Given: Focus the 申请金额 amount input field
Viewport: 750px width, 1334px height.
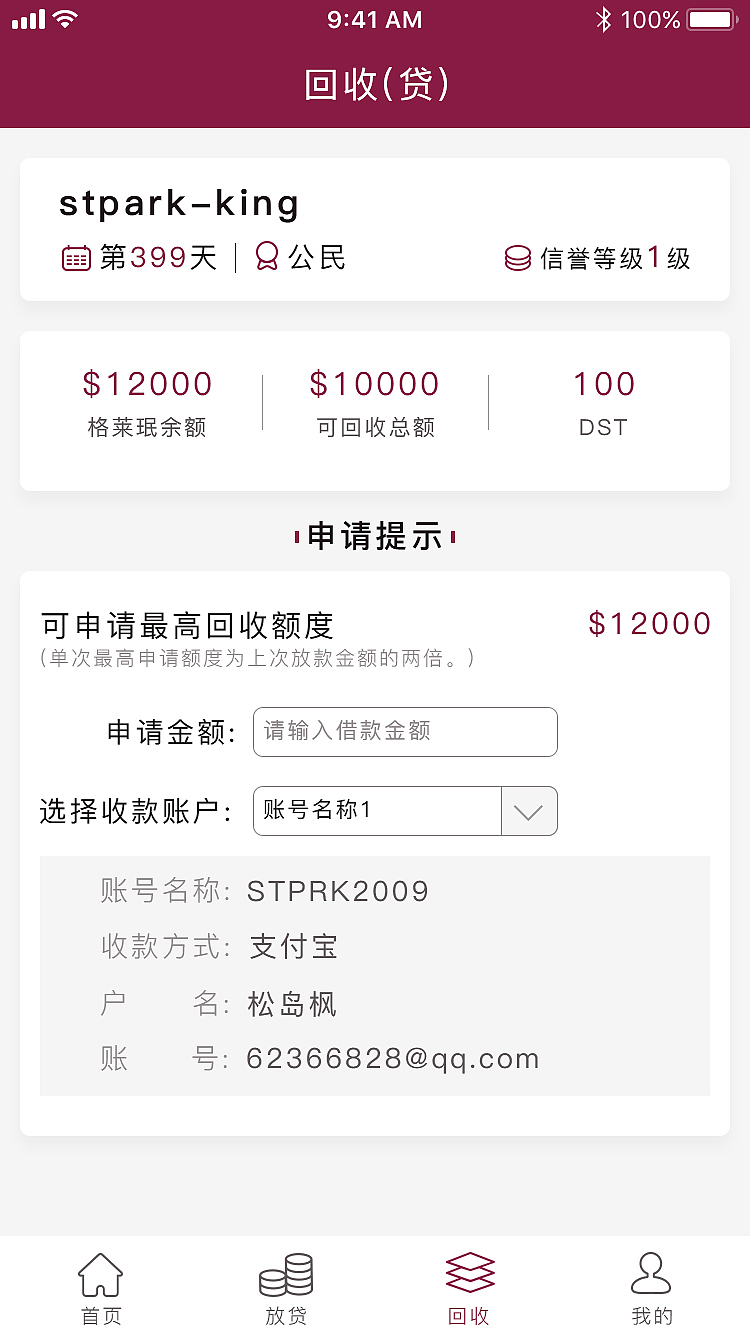Looking at the screenshot, I should (x=405, y=732).
